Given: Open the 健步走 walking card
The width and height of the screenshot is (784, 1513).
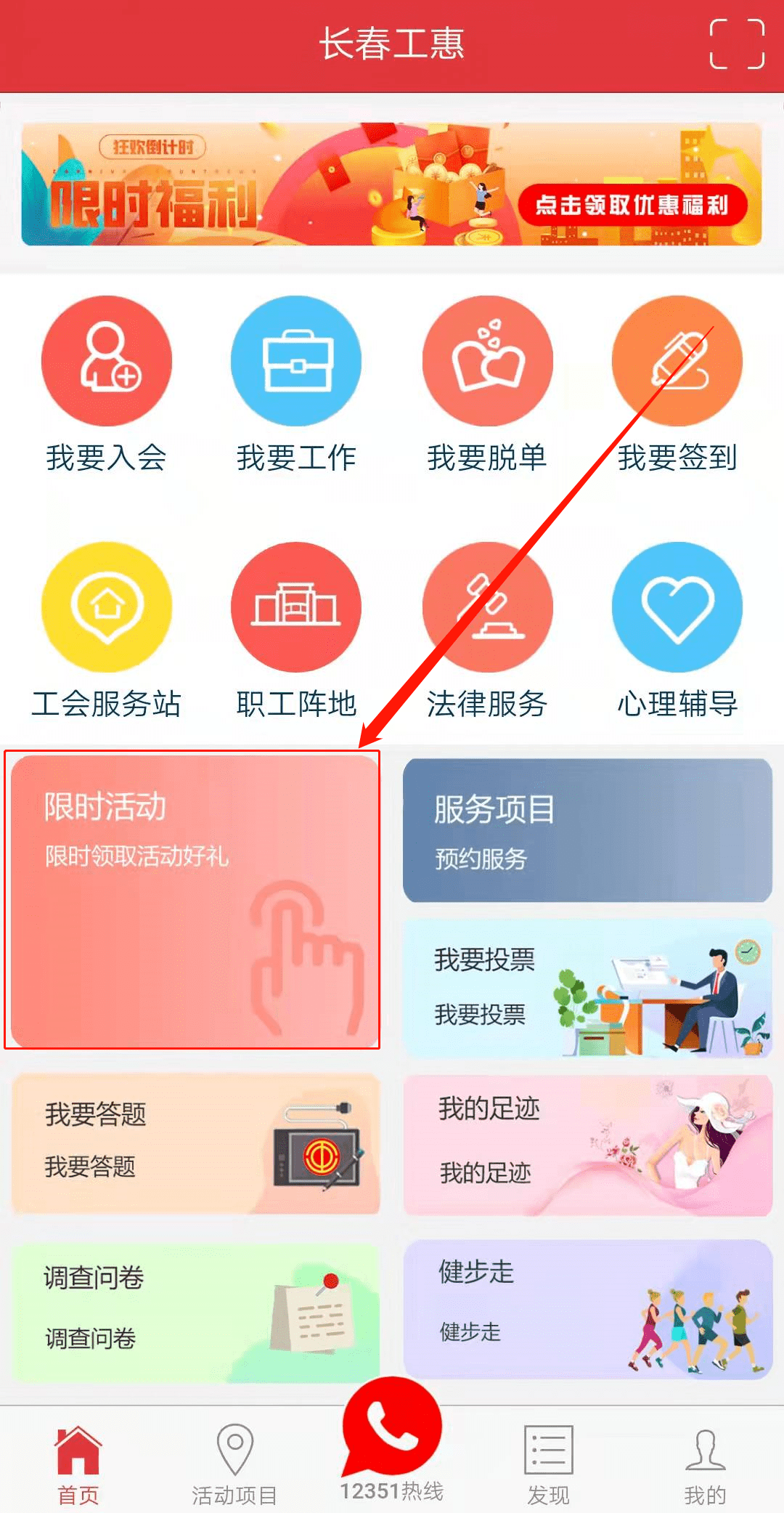Looking at the screenshot, I should (x=587, y=1309).
